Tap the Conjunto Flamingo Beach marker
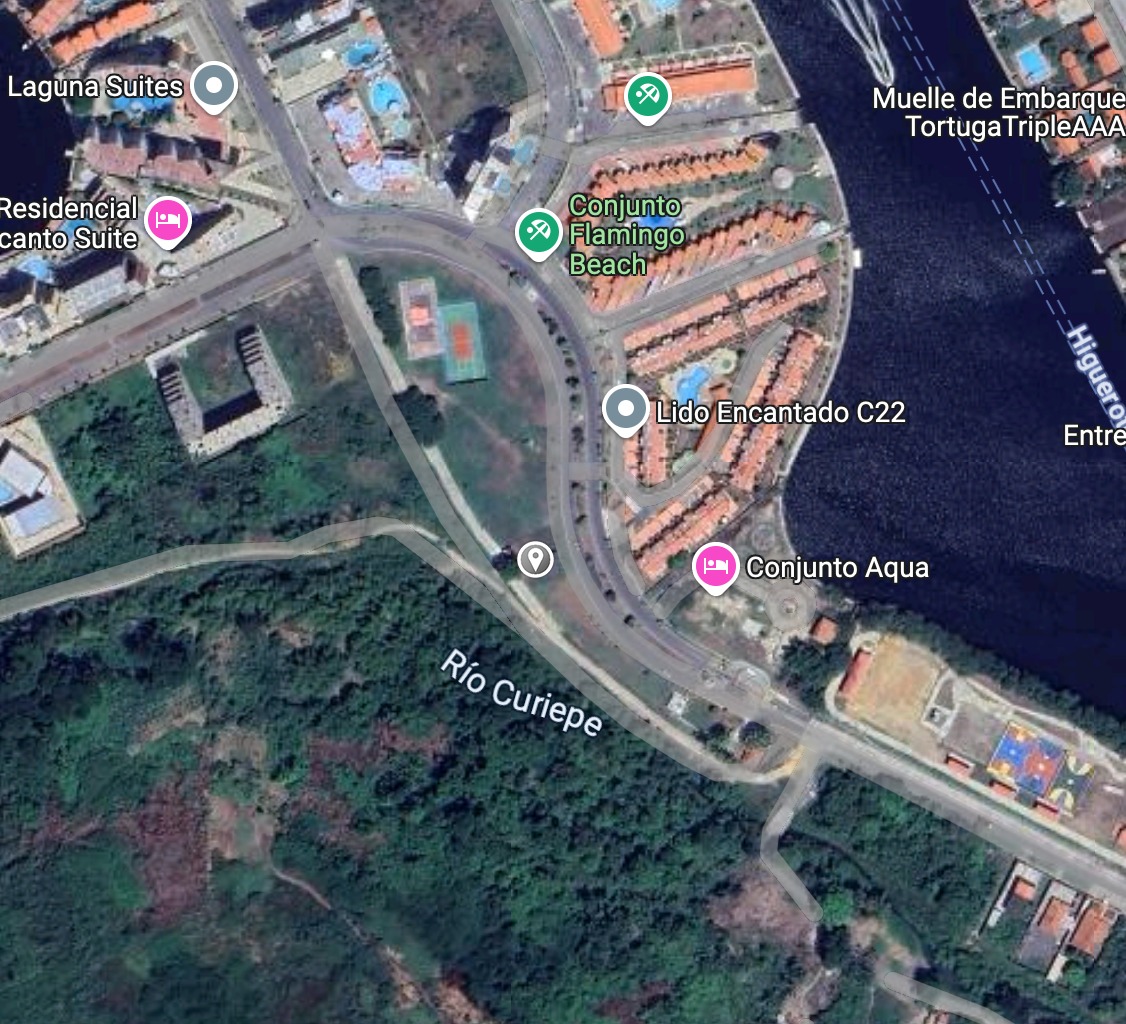The height and width of the screenshot is (1024, 1126). [539, 232]
